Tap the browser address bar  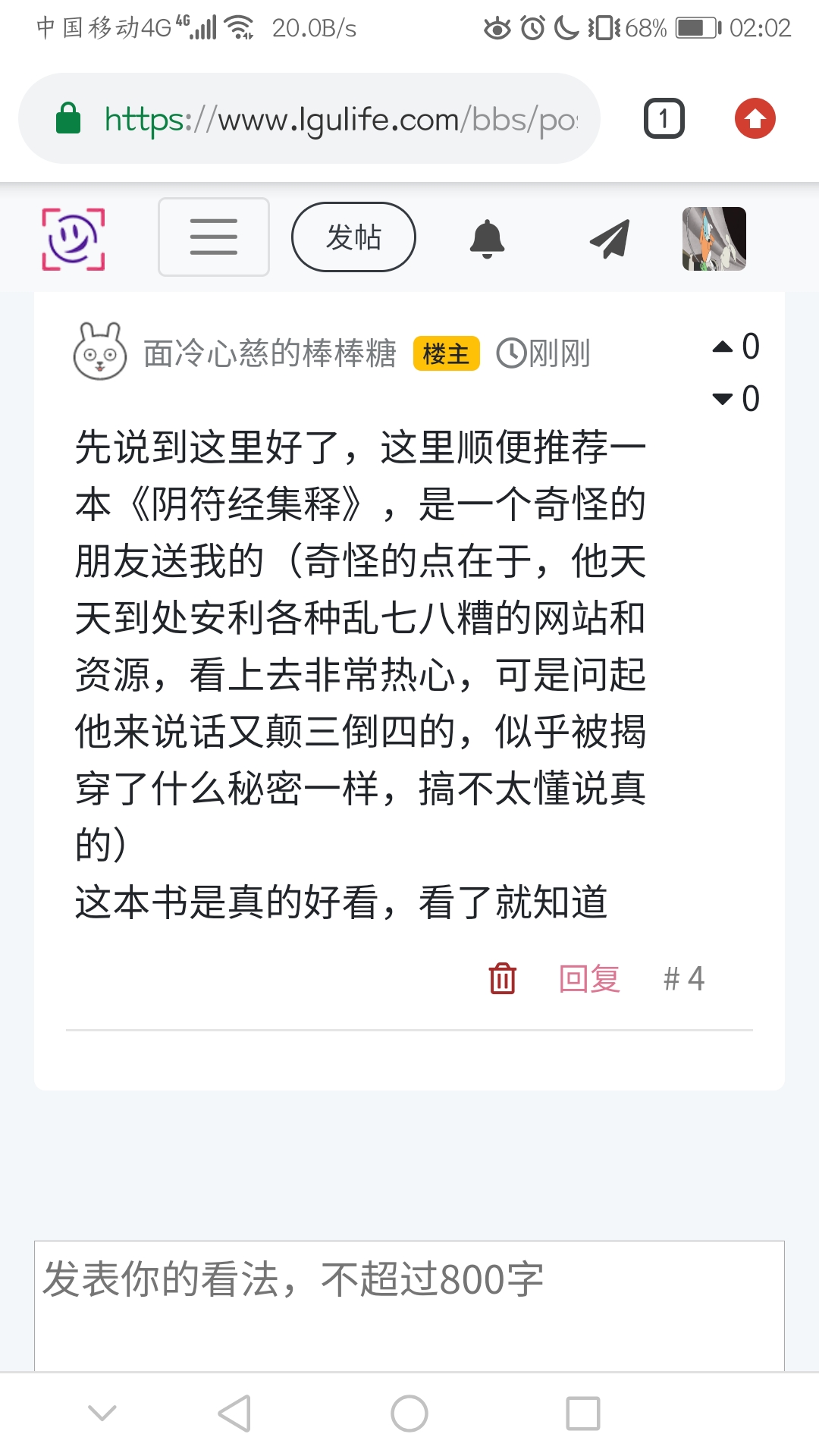318,119
